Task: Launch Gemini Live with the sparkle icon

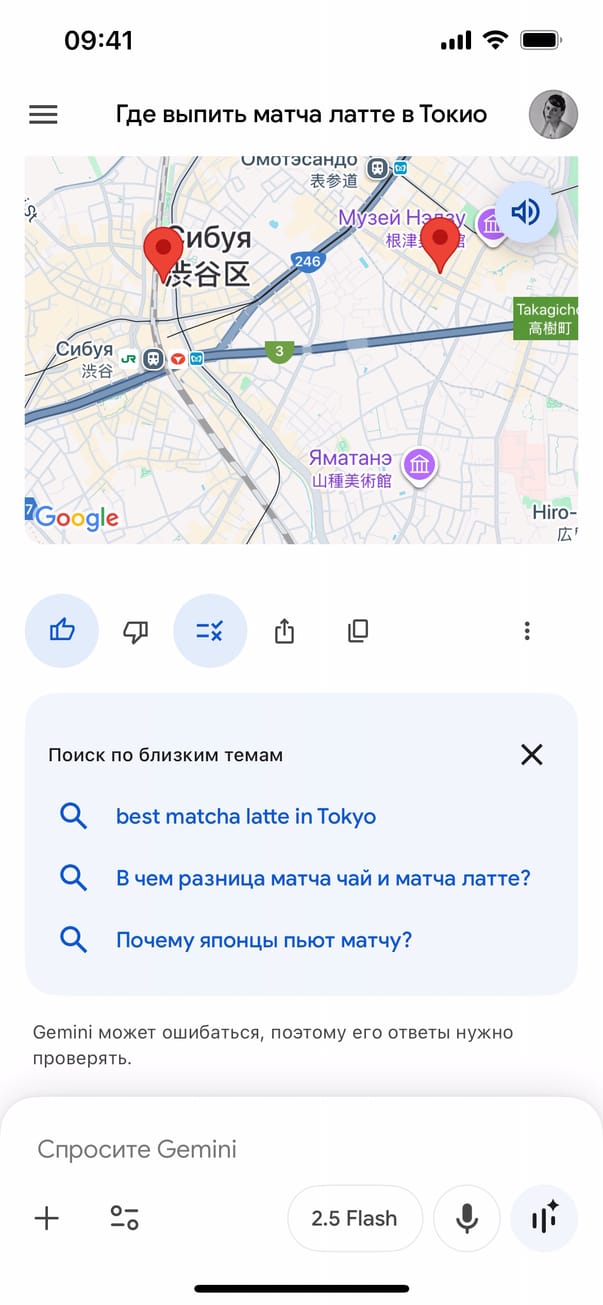Action: point(544,1218)
